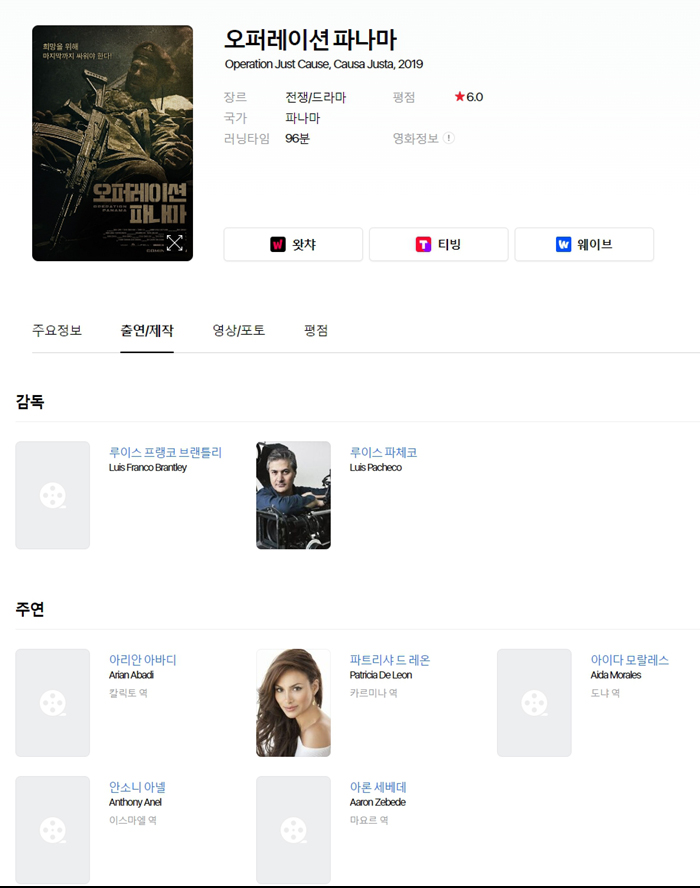
Task: Open the 웨이브 streaming link
Action: pyautogui.click(x=584, y=244)
